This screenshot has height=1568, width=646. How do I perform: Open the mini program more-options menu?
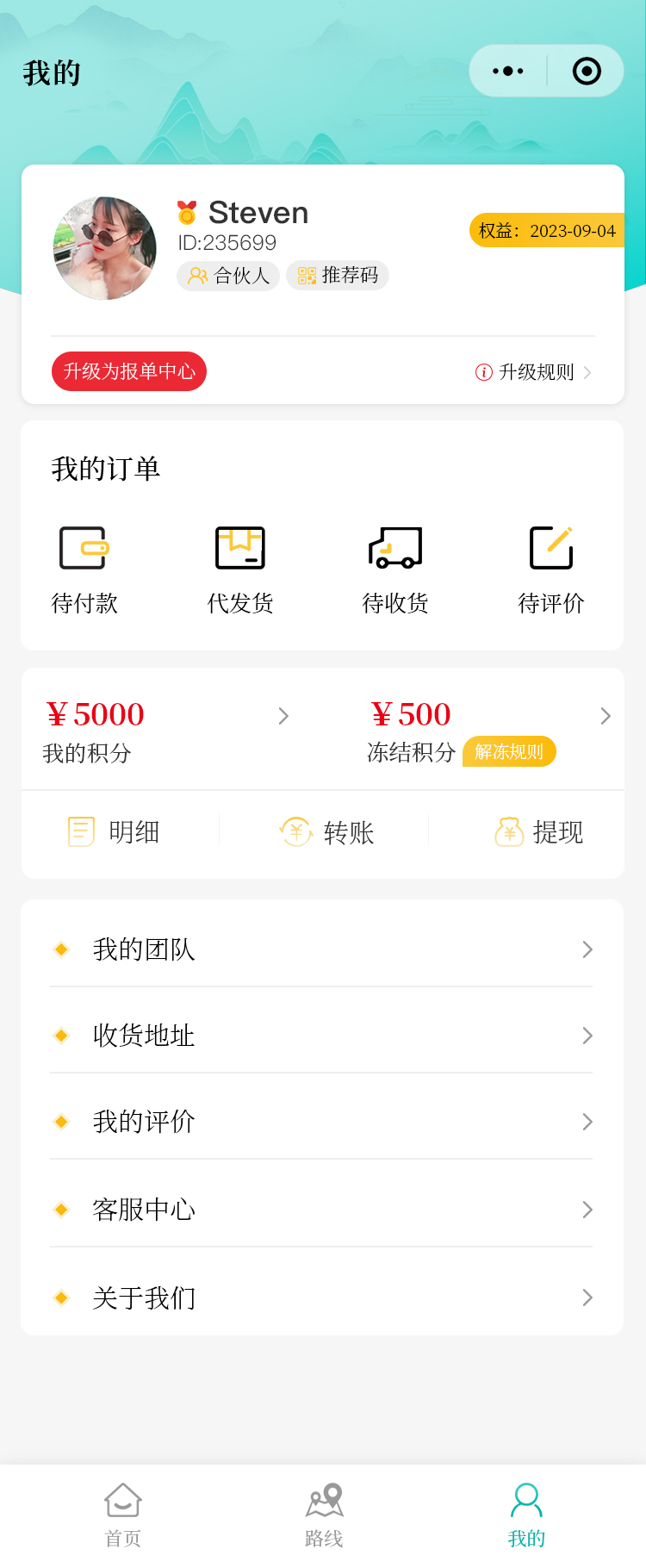click(508, 72)
